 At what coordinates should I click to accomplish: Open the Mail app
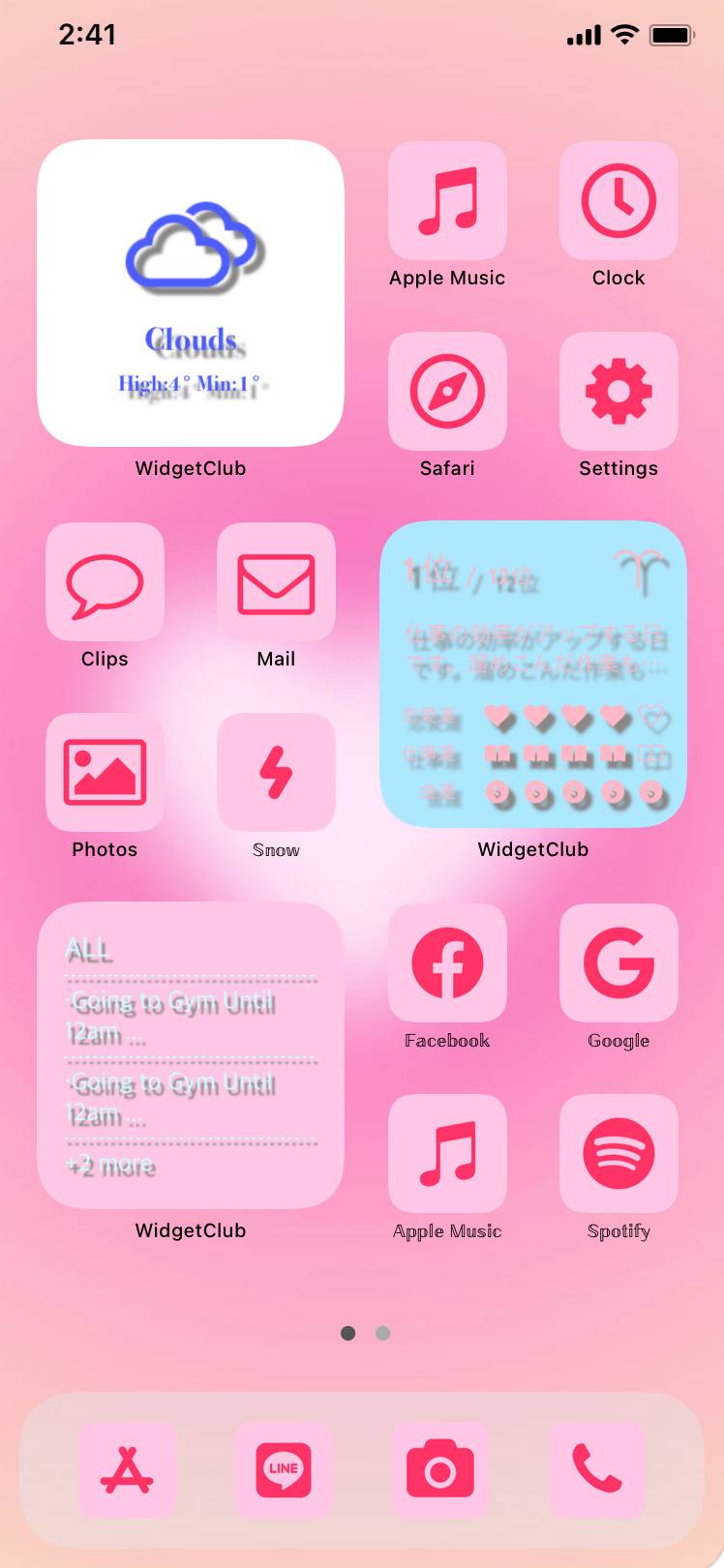tap(276, 582)
